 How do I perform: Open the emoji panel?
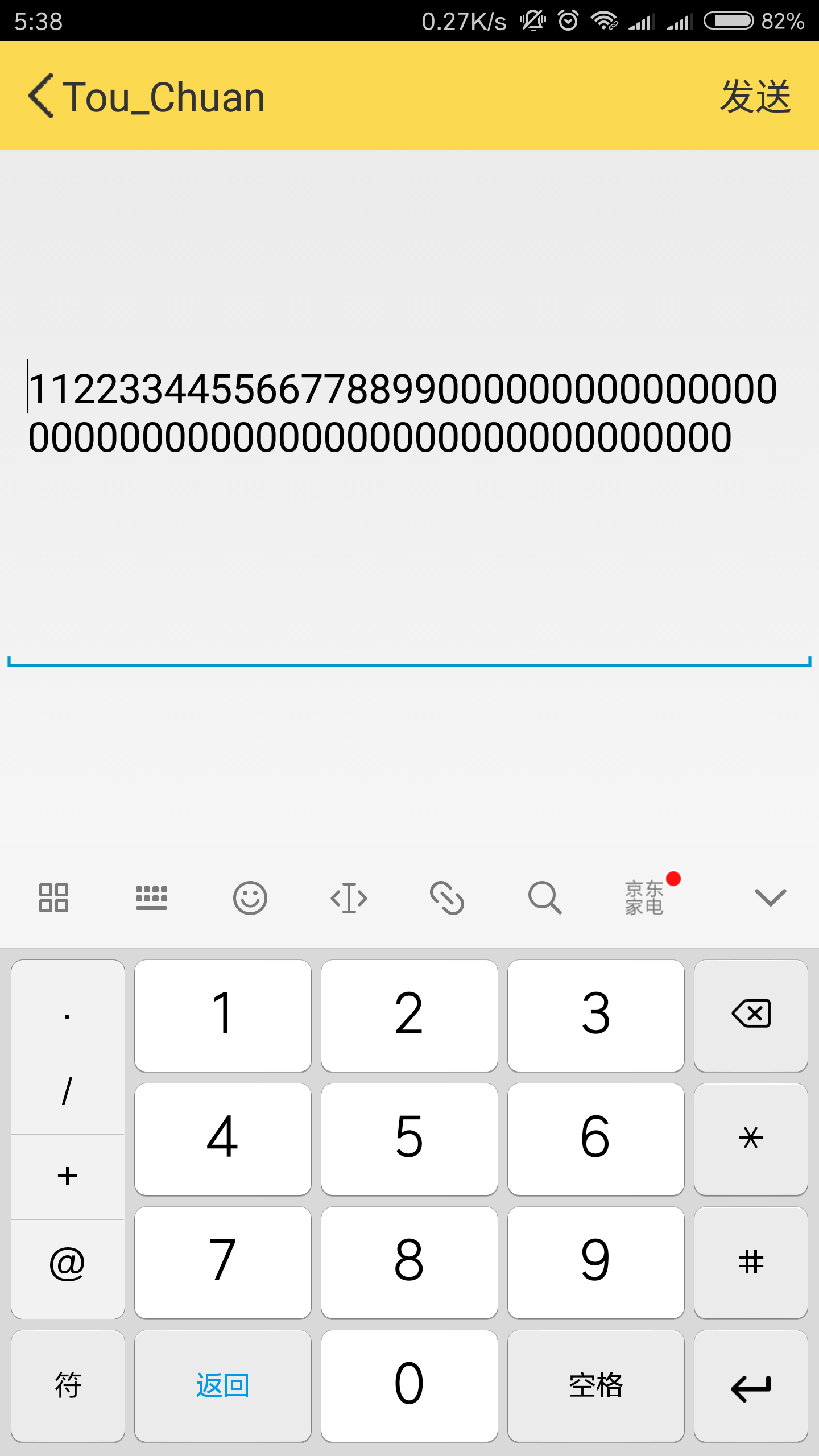point(250,898)
